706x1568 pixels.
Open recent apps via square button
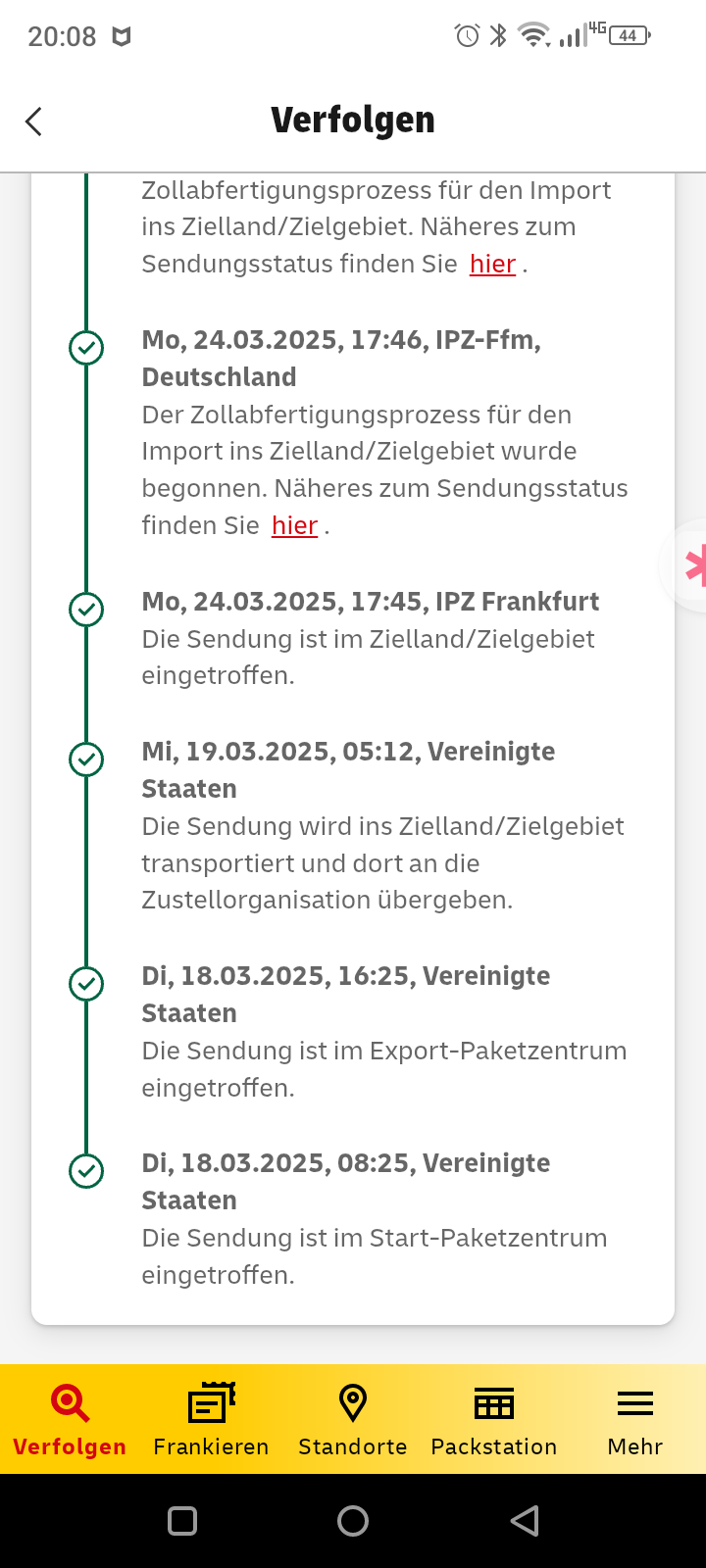click(182, 1521)
